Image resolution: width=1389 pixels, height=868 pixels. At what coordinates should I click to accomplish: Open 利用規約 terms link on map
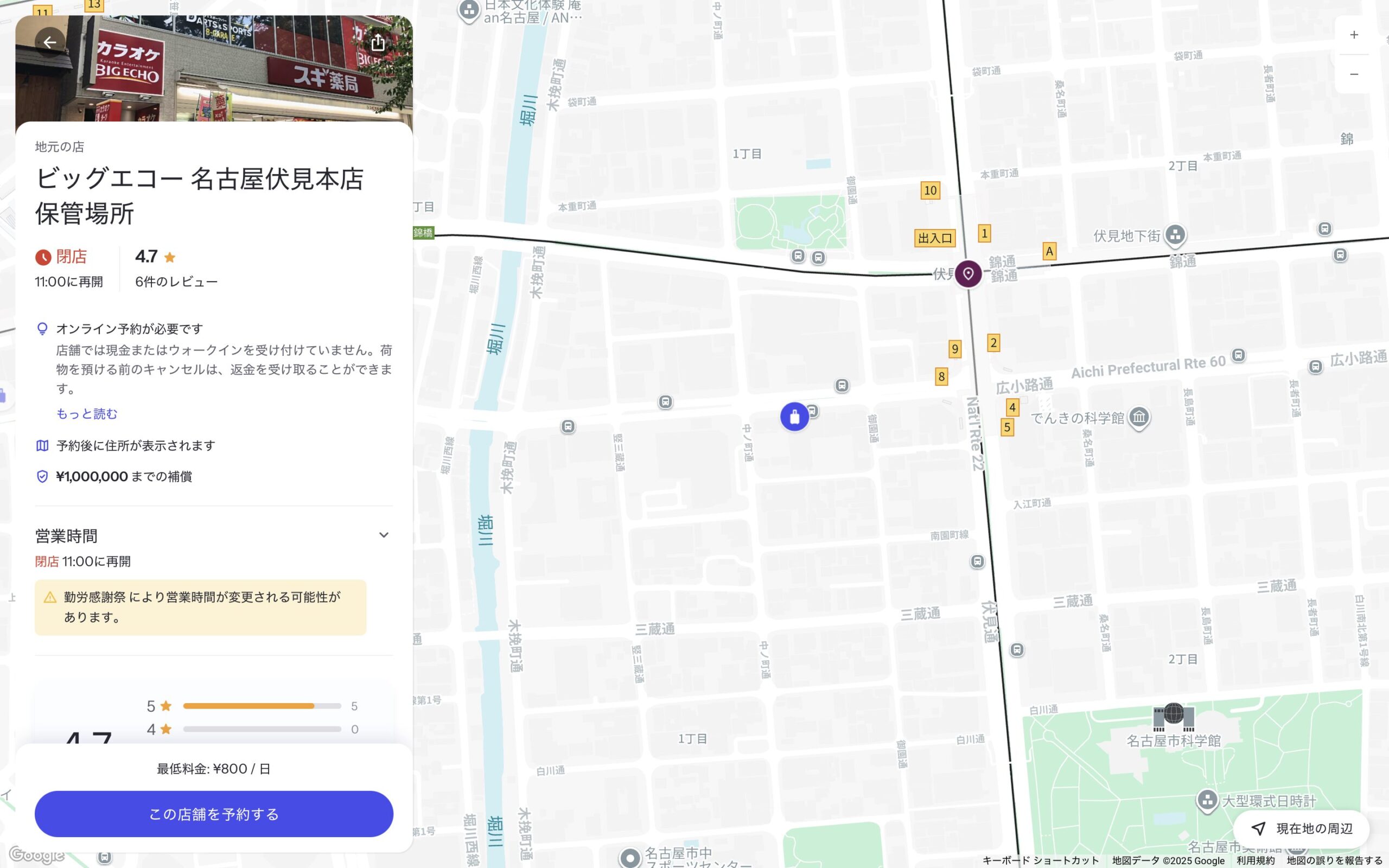click(x=1256, y=860)
